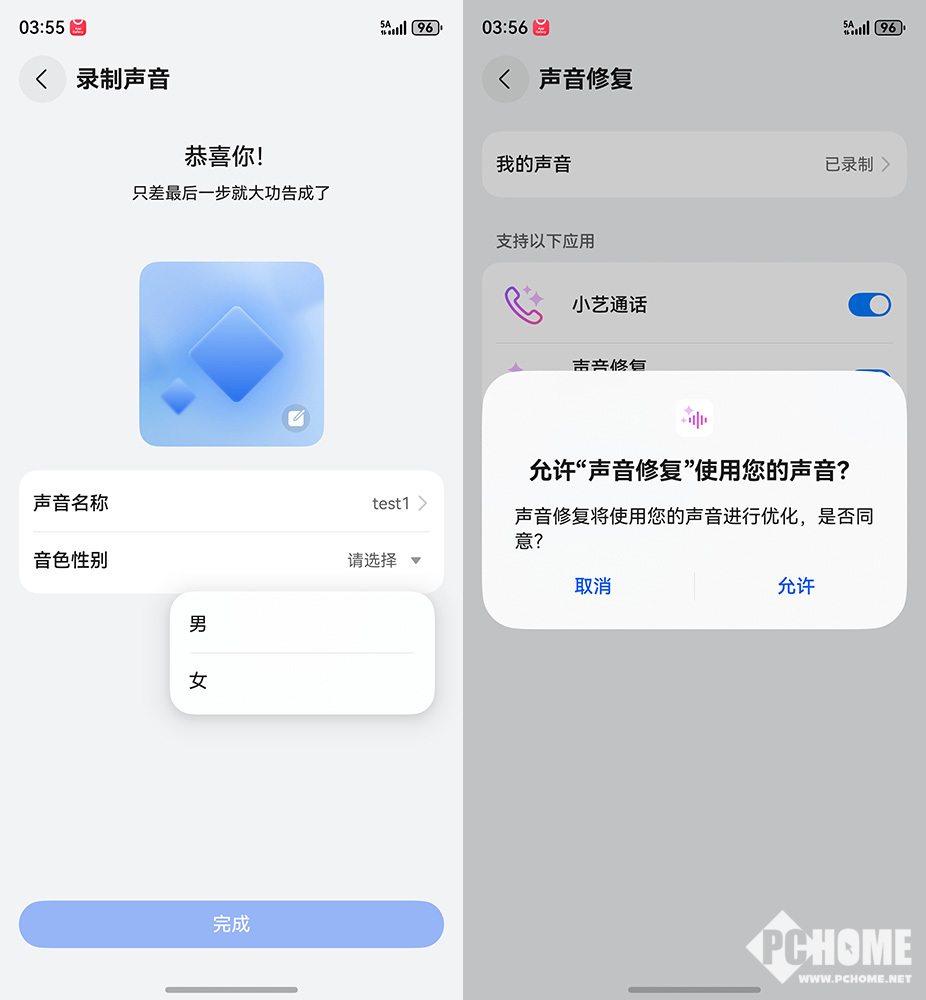Tap 取消 in the permission dialog
926x1000 pixels.
[593, 586]
